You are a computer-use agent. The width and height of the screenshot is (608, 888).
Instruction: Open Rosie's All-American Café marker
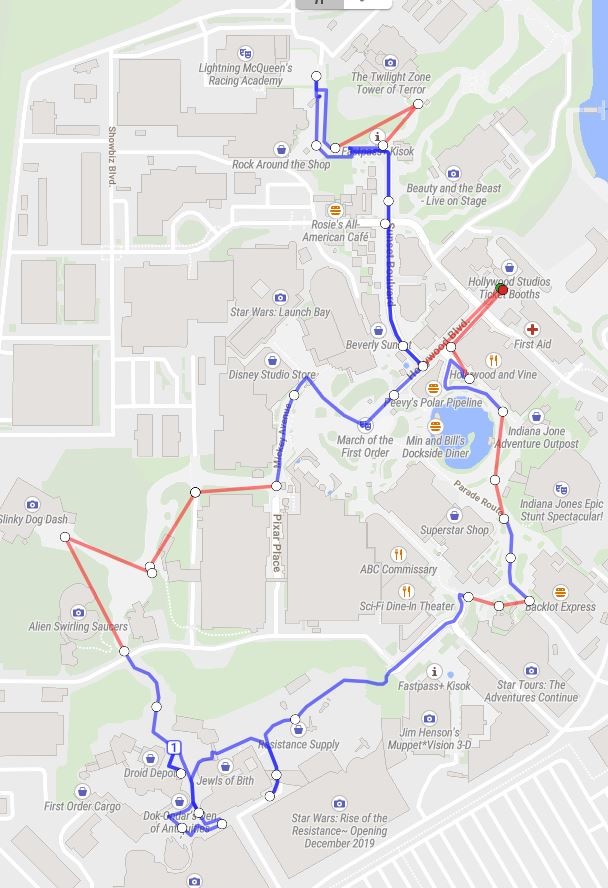pos(333,209)
